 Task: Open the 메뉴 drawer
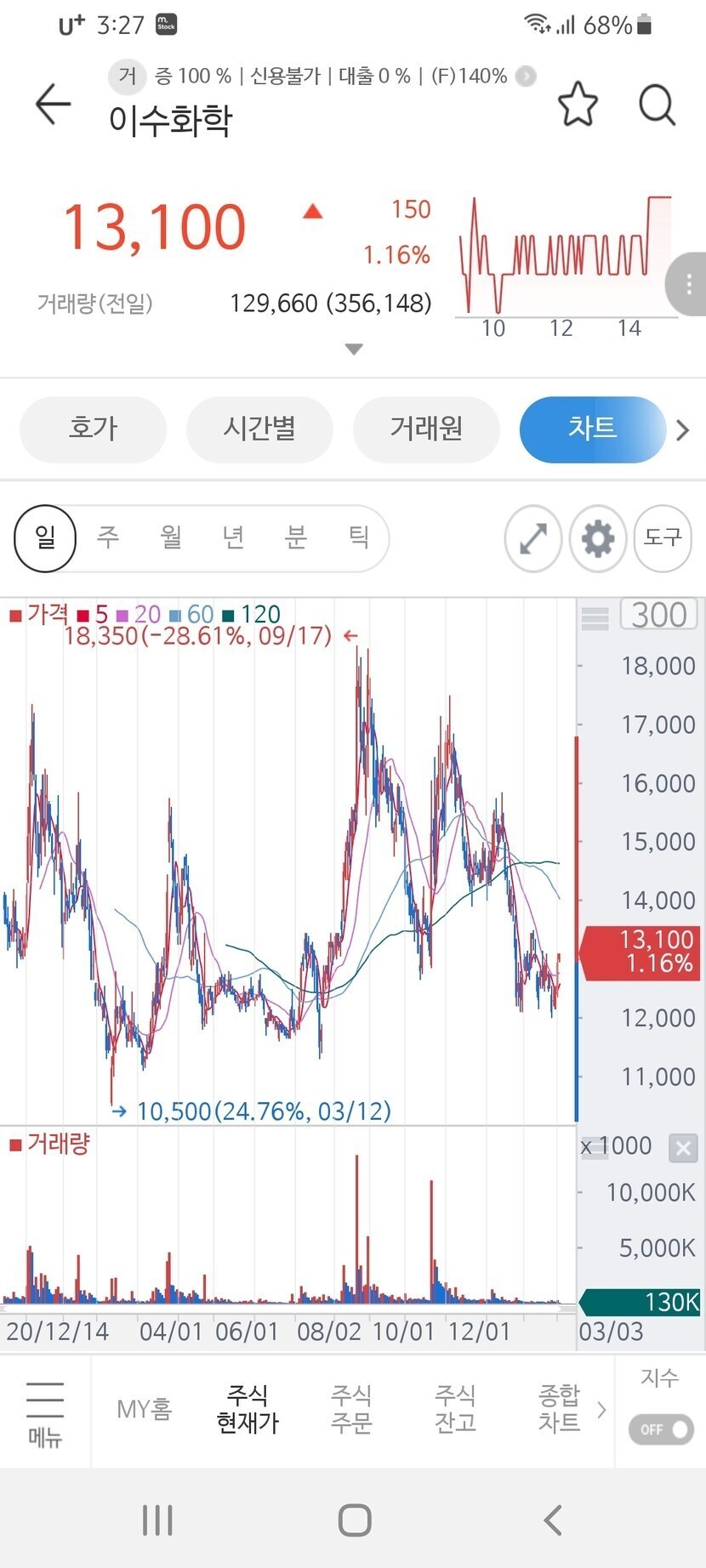45,1413
